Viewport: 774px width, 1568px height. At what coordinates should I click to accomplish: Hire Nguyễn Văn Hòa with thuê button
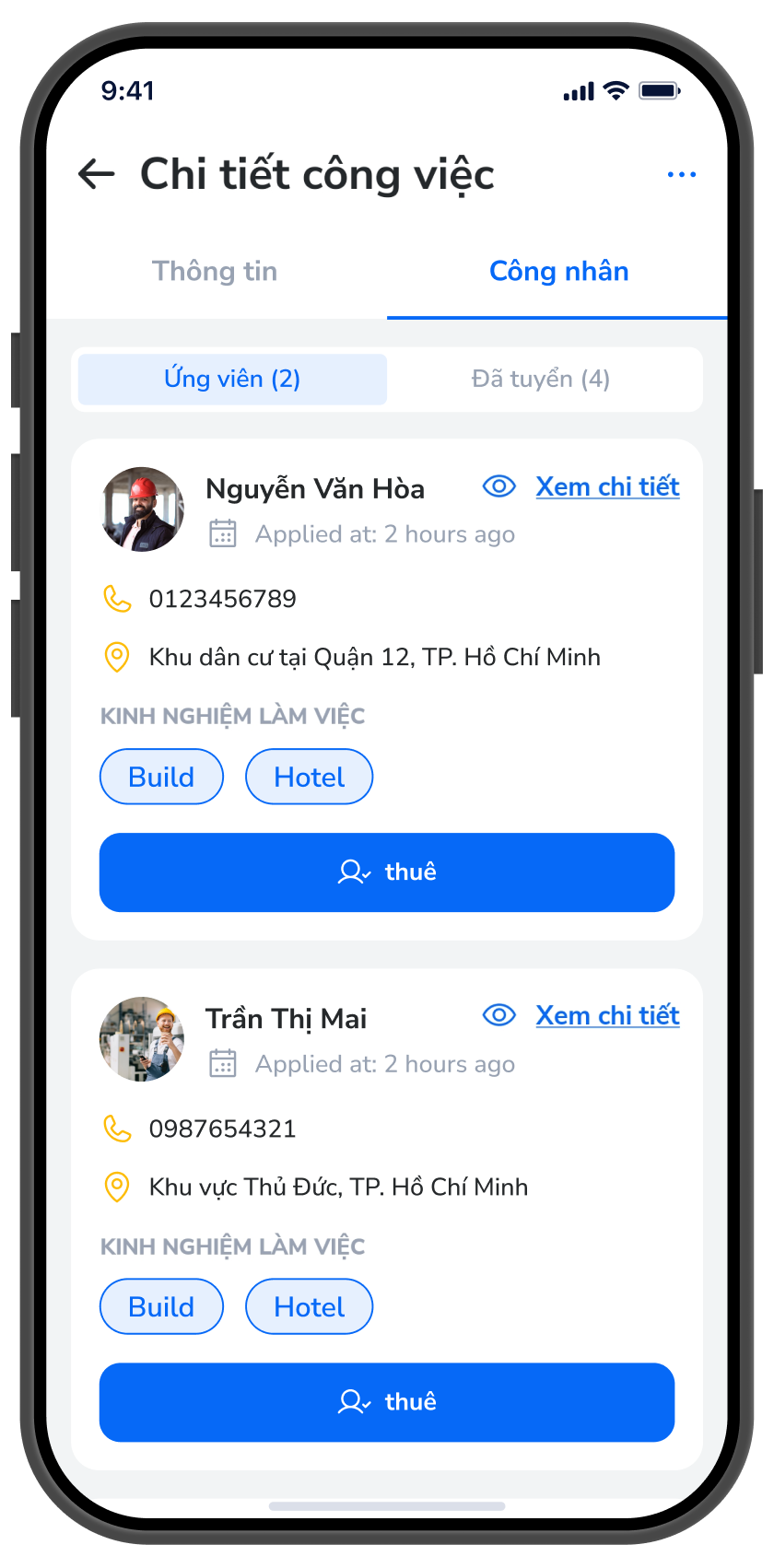click(387, 872)
